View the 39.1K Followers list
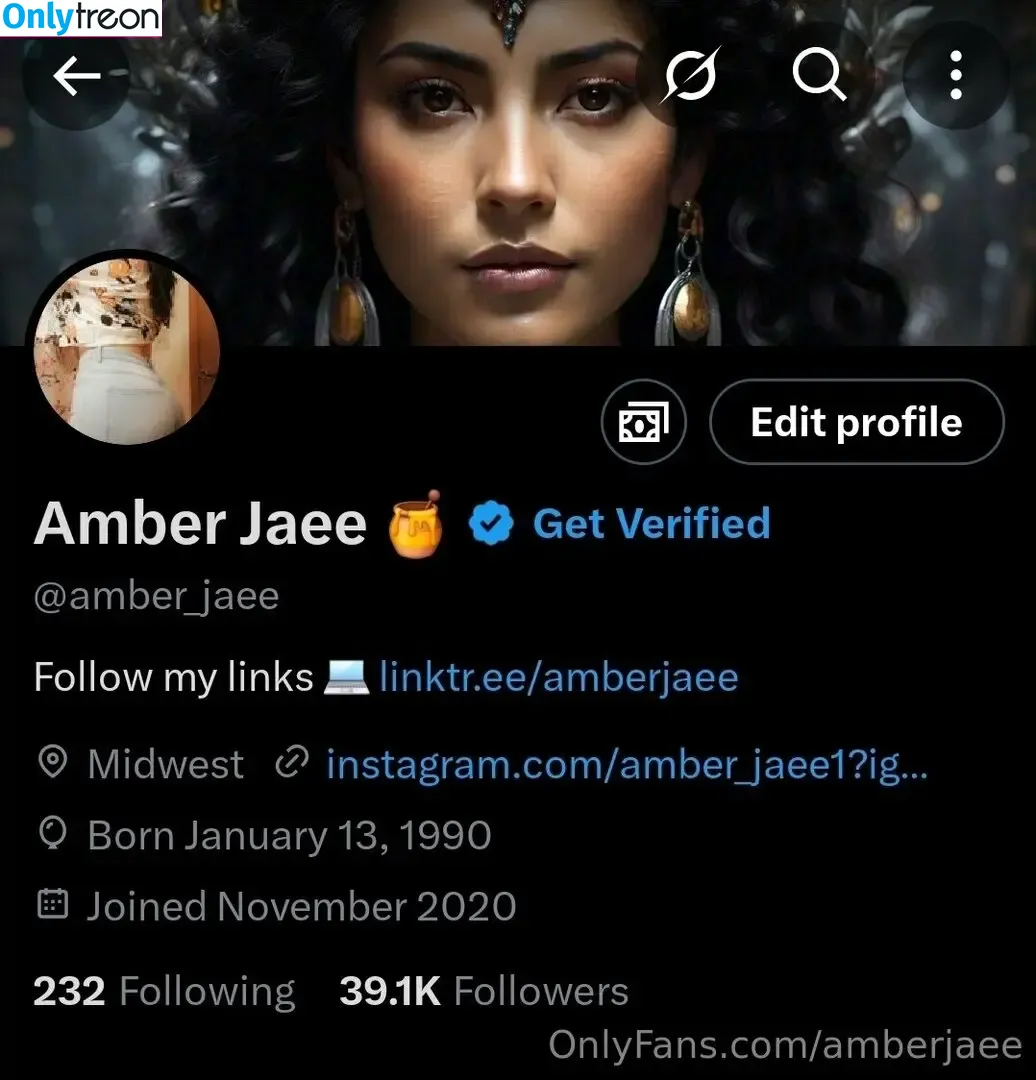This screenshot has height=1080, width=1036. click(x=484, y=991)
